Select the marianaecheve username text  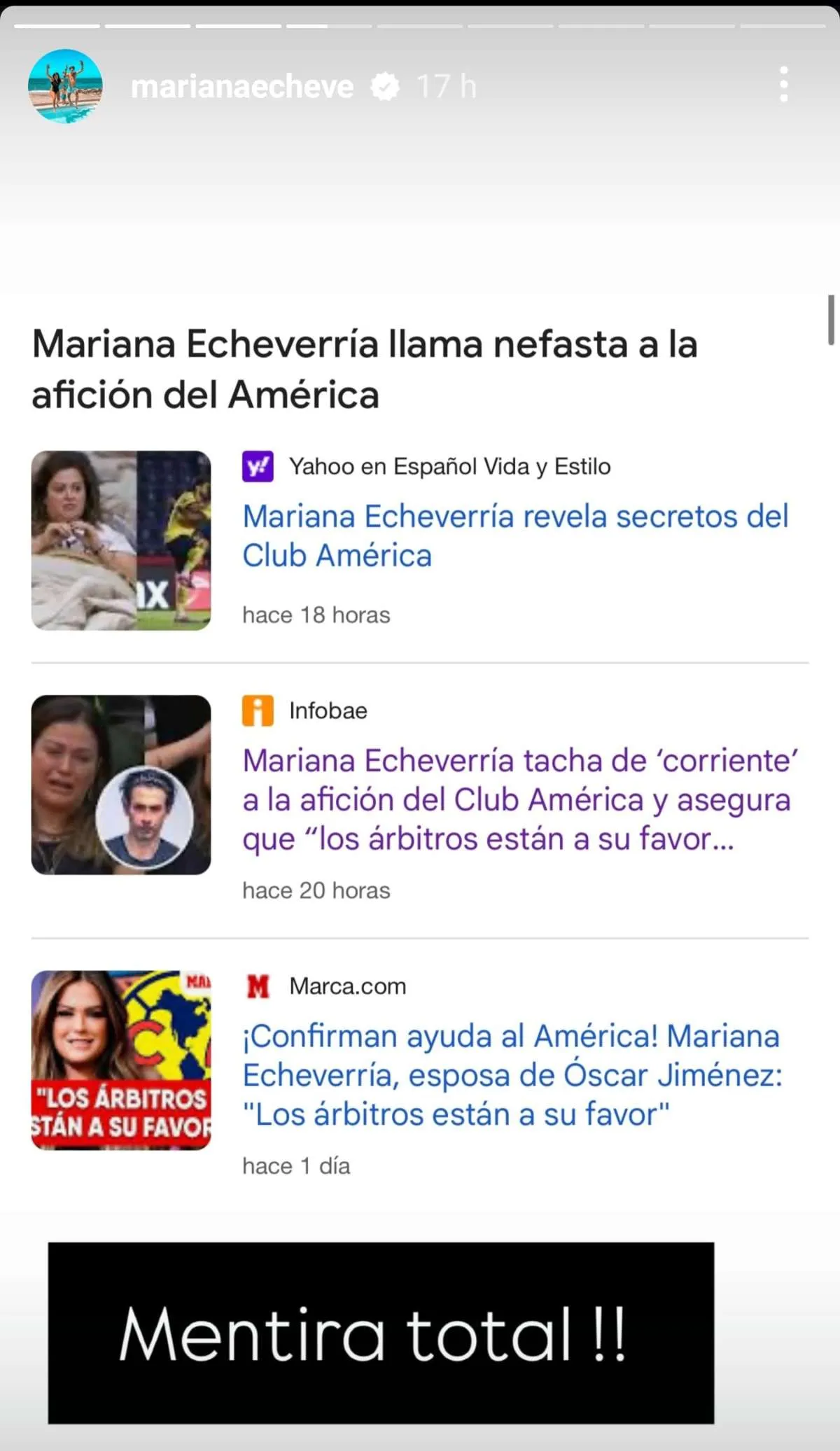[244, 86]
